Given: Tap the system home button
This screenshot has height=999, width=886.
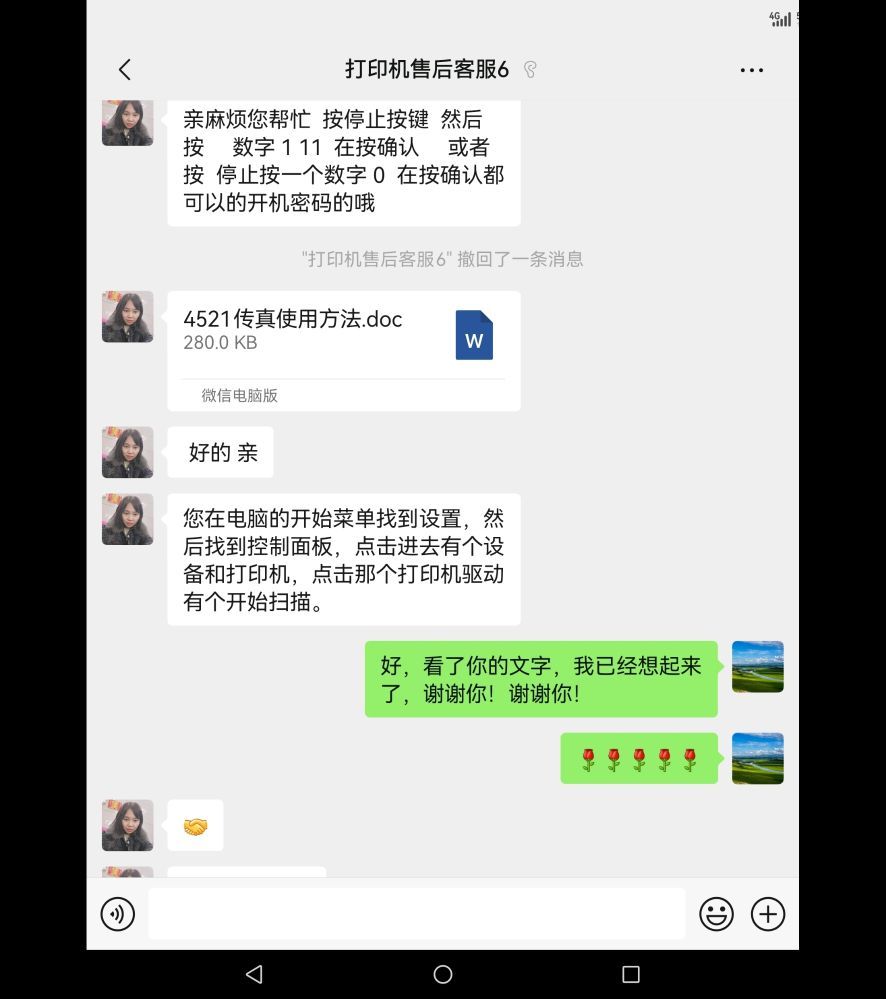Looking at the screenshot, I should coord(443,974).
